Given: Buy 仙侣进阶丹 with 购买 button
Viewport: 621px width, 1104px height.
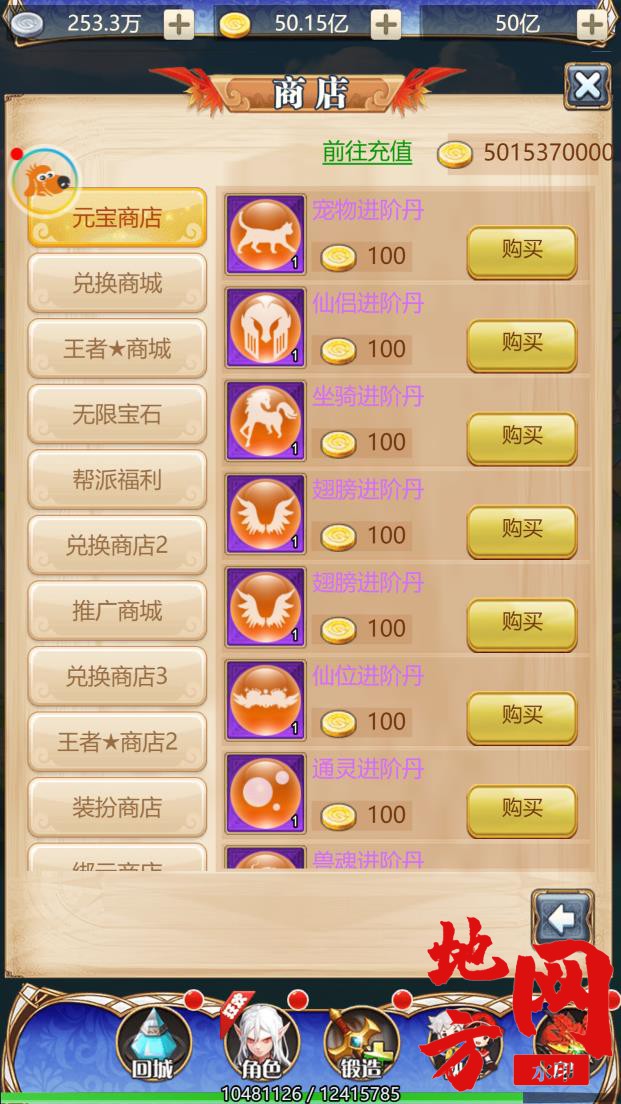Looking at the screenshot, I should 521,344.
